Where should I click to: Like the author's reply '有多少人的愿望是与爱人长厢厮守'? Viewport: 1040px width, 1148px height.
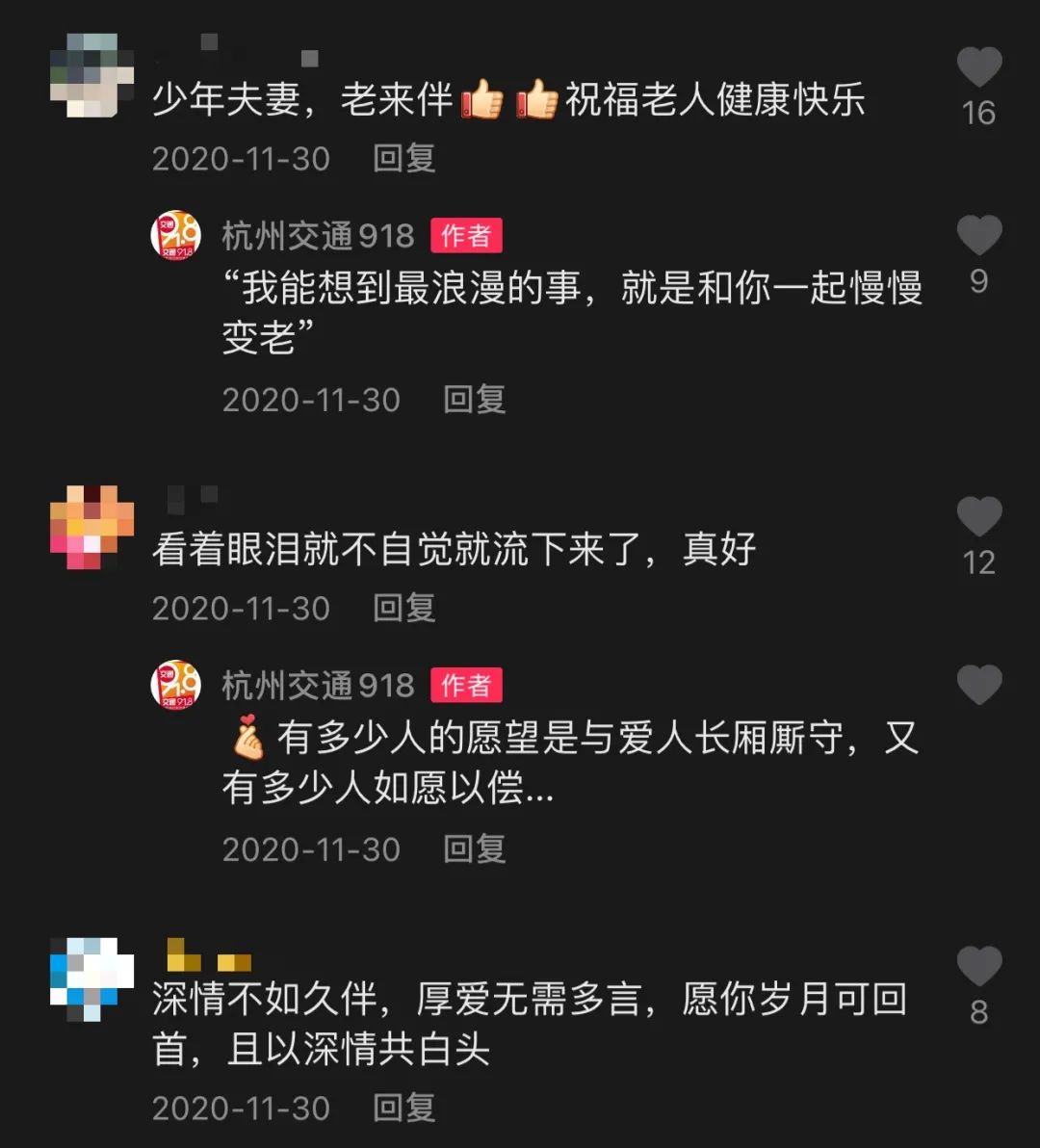979,685
